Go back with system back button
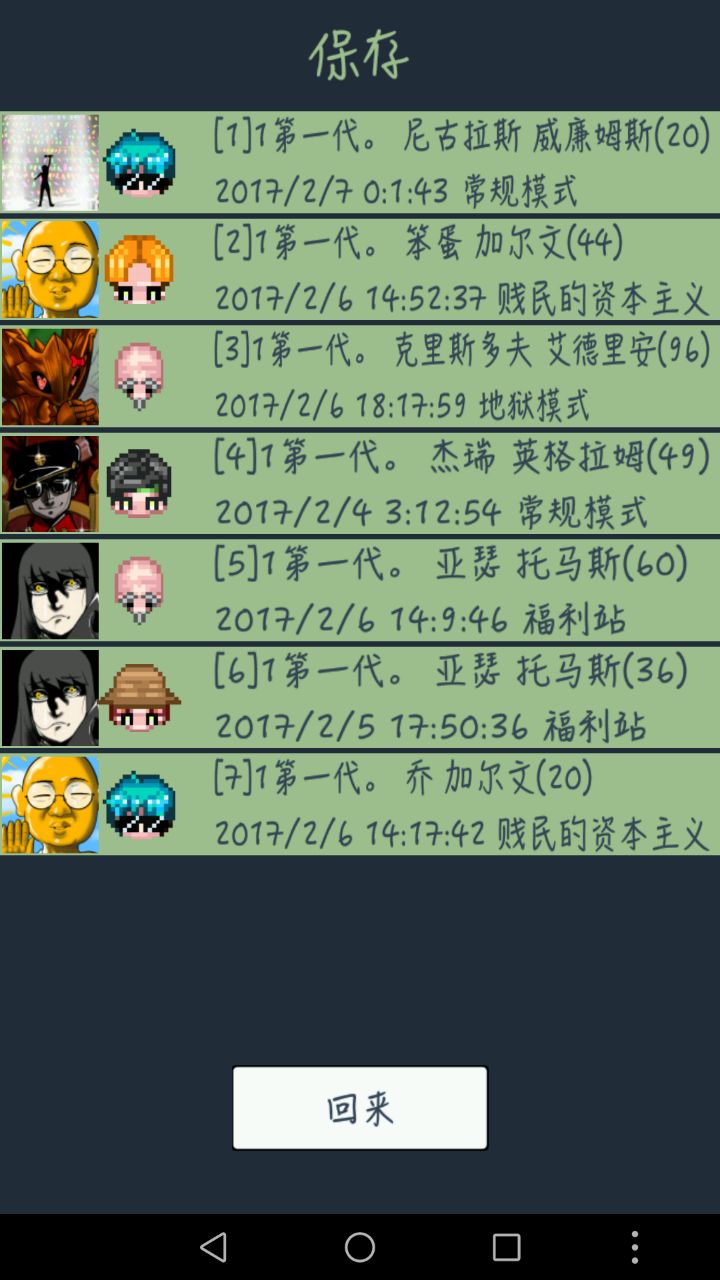Screen dimensions: 720x1280 pos(213,1247)
